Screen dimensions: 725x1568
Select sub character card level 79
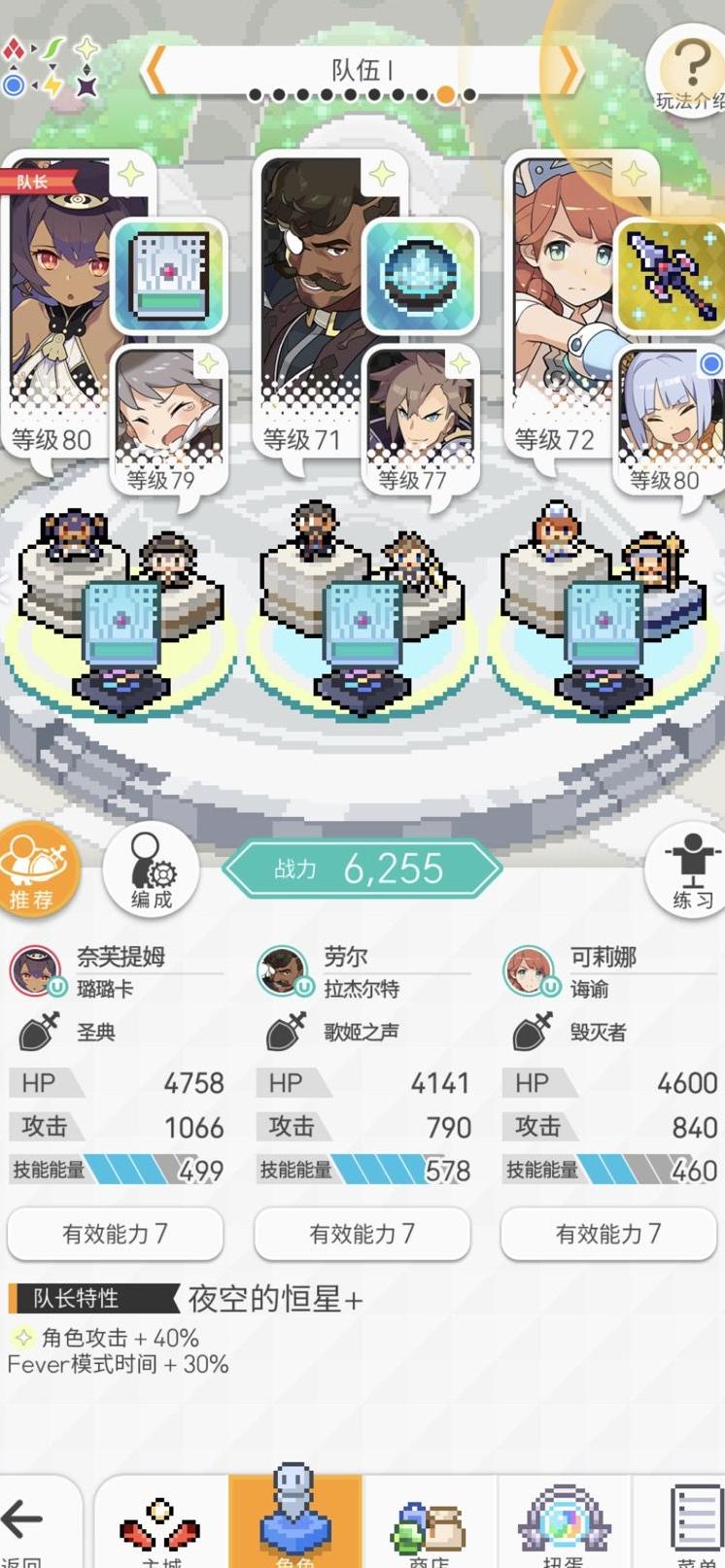[x=167, y=420]
